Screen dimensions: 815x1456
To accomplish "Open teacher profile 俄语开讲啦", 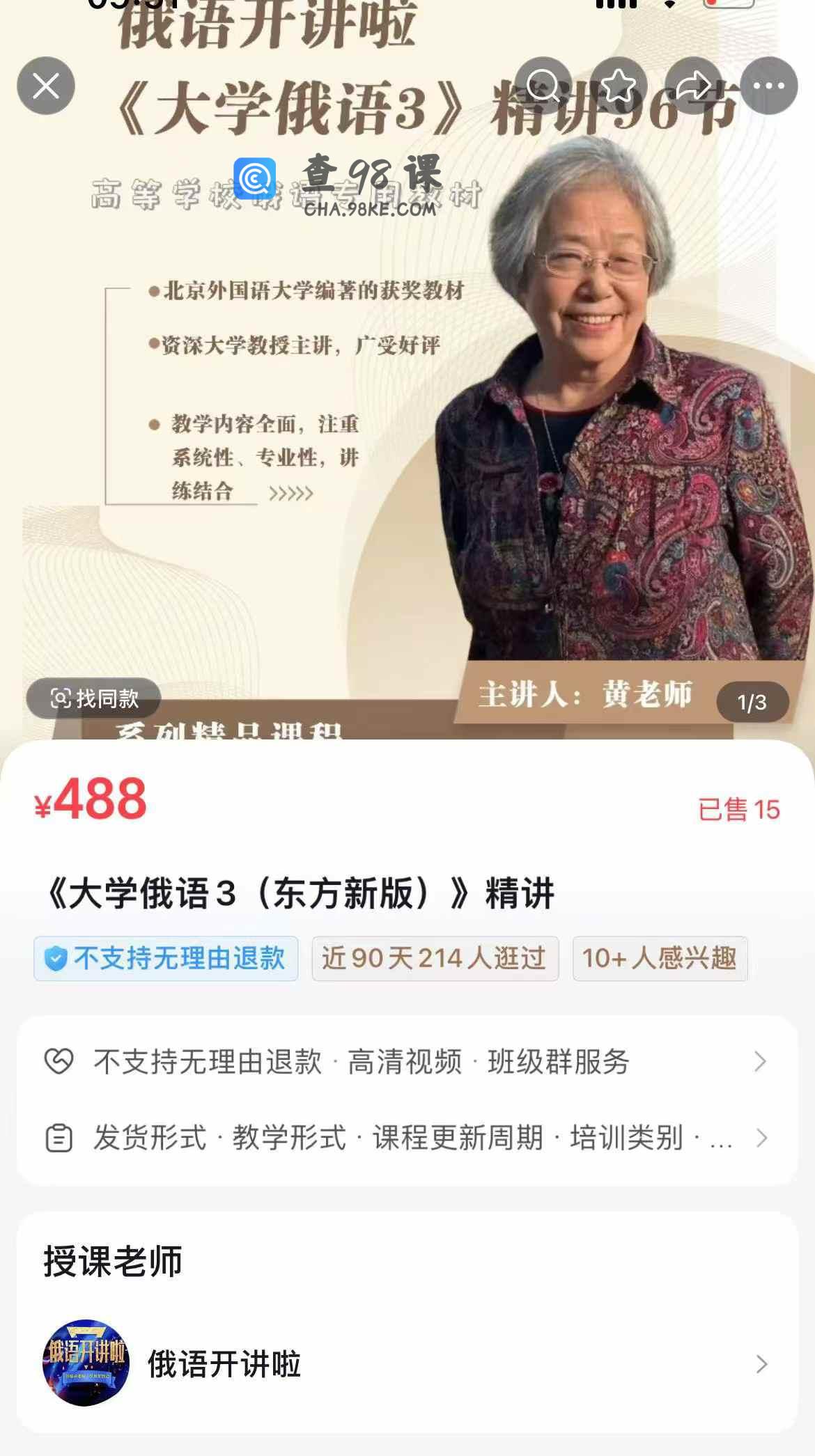I will tap(407, 1363).
